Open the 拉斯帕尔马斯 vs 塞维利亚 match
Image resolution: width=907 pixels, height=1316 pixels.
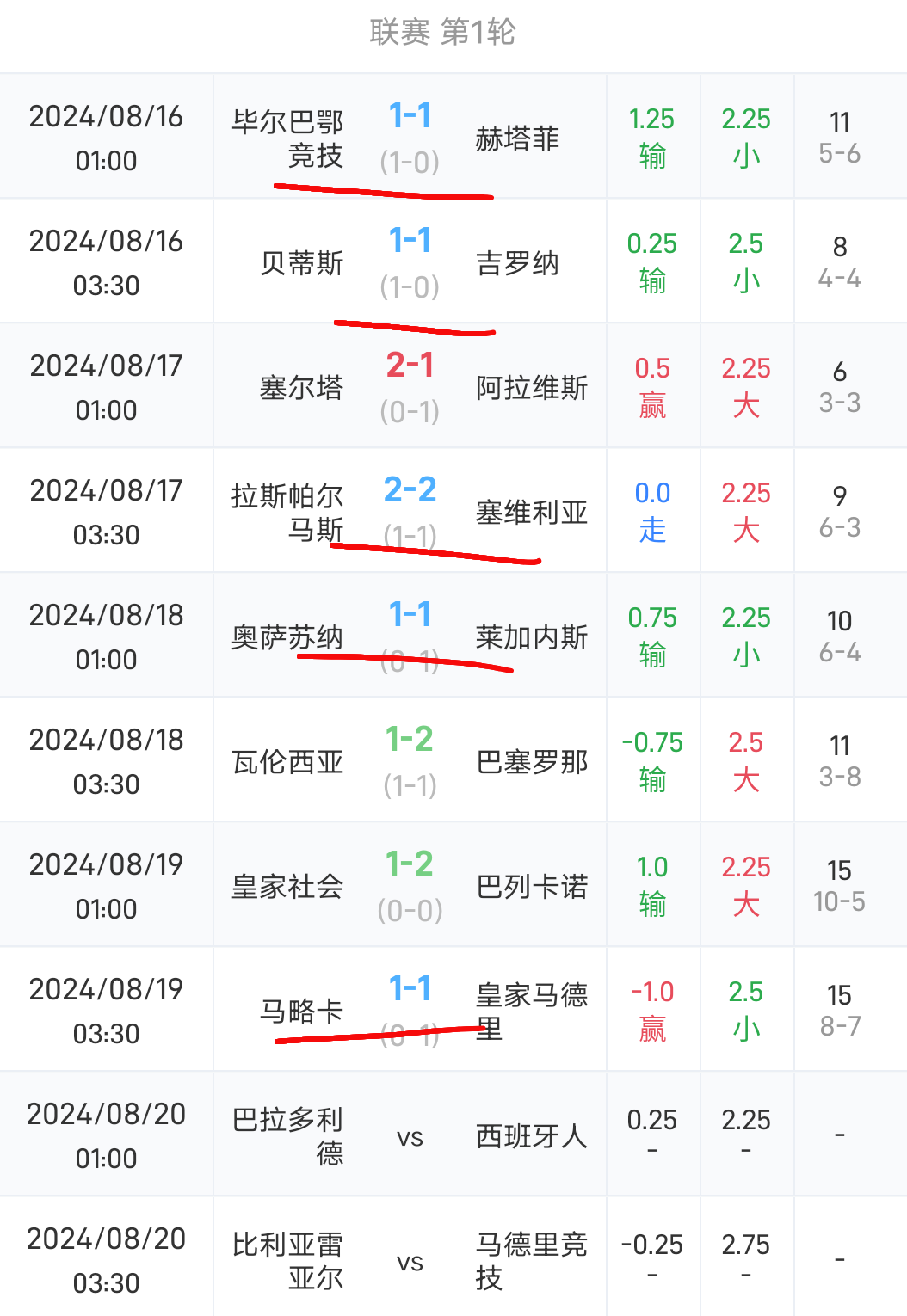pyautogui.click(x=410, y=511)
